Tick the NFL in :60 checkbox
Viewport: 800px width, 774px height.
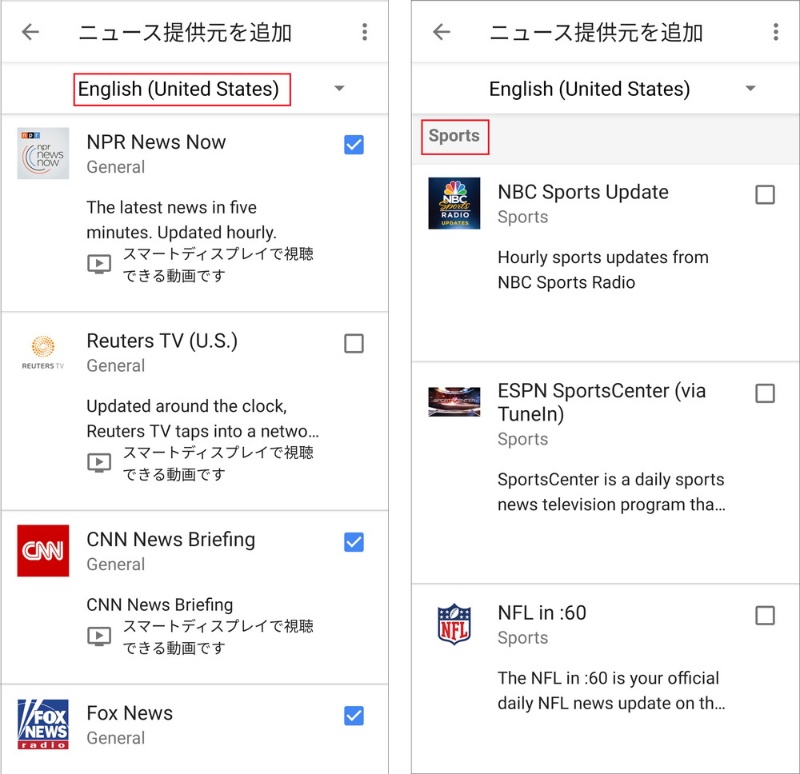click(765, 615)
